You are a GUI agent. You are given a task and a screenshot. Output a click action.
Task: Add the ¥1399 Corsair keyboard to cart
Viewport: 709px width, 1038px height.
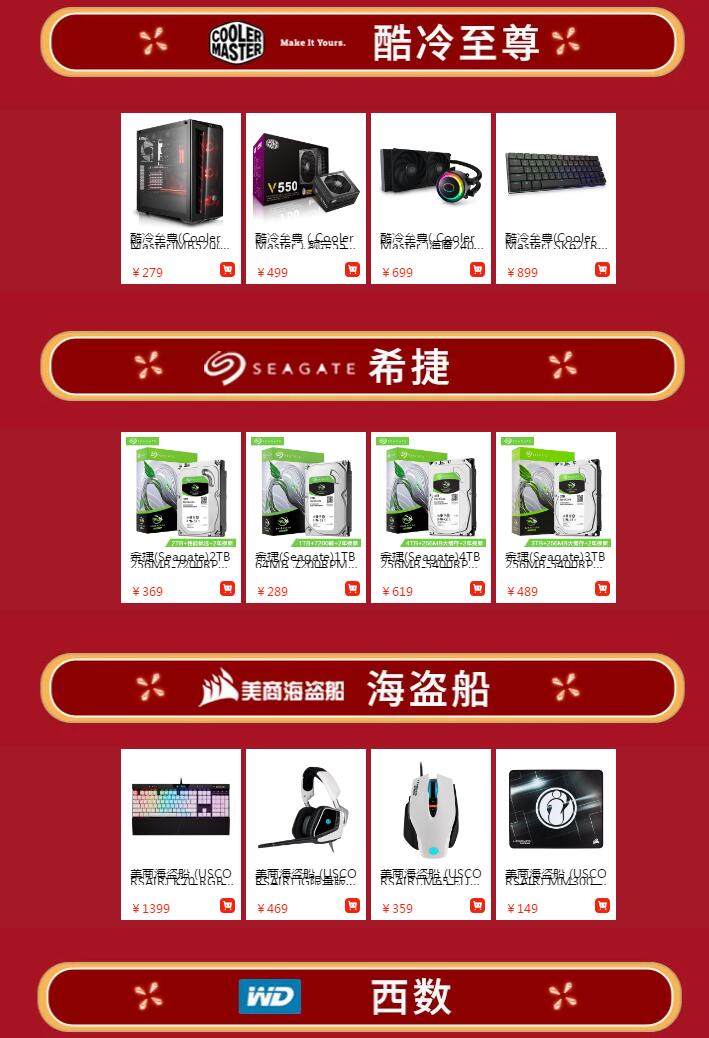(227, 905)
